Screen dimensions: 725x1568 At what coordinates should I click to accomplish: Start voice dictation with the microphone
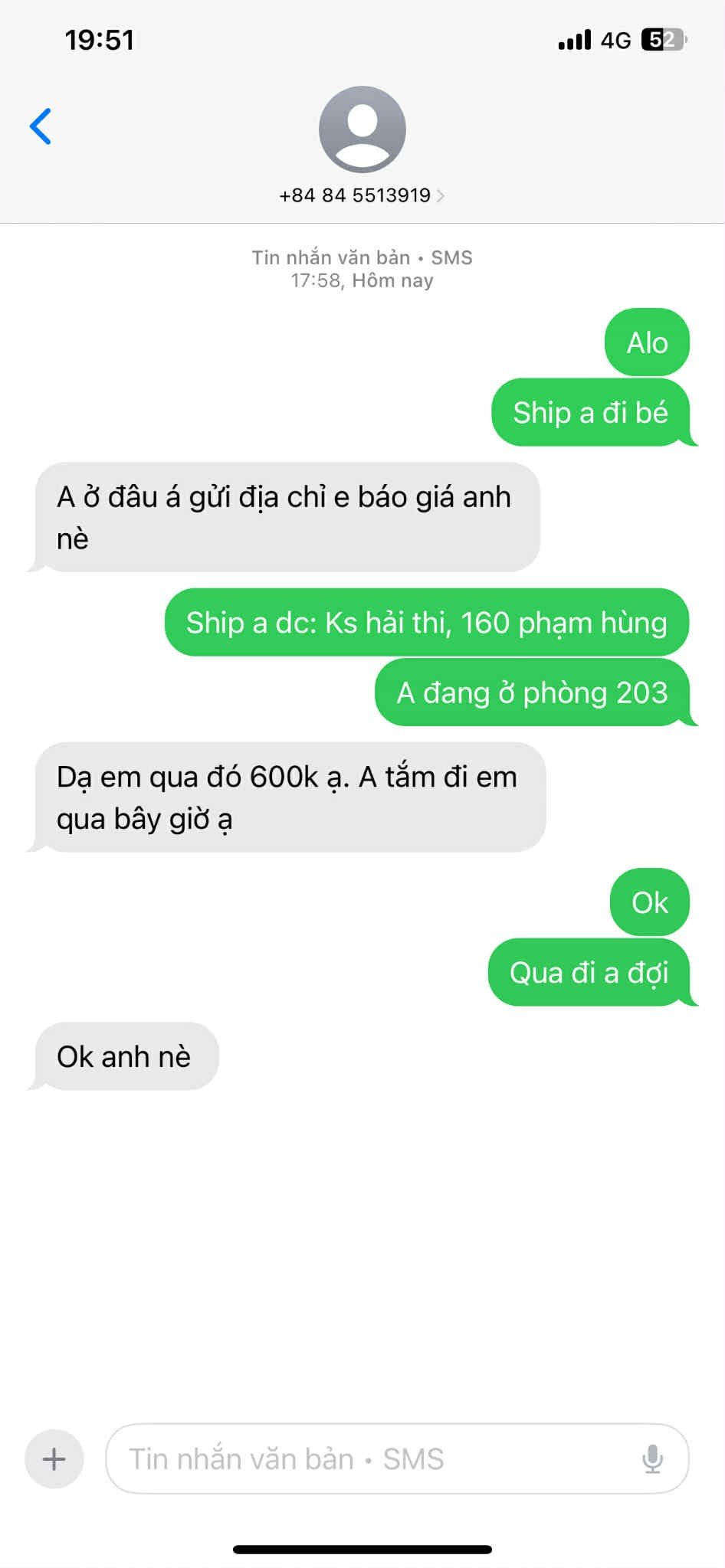point(652,1458)
